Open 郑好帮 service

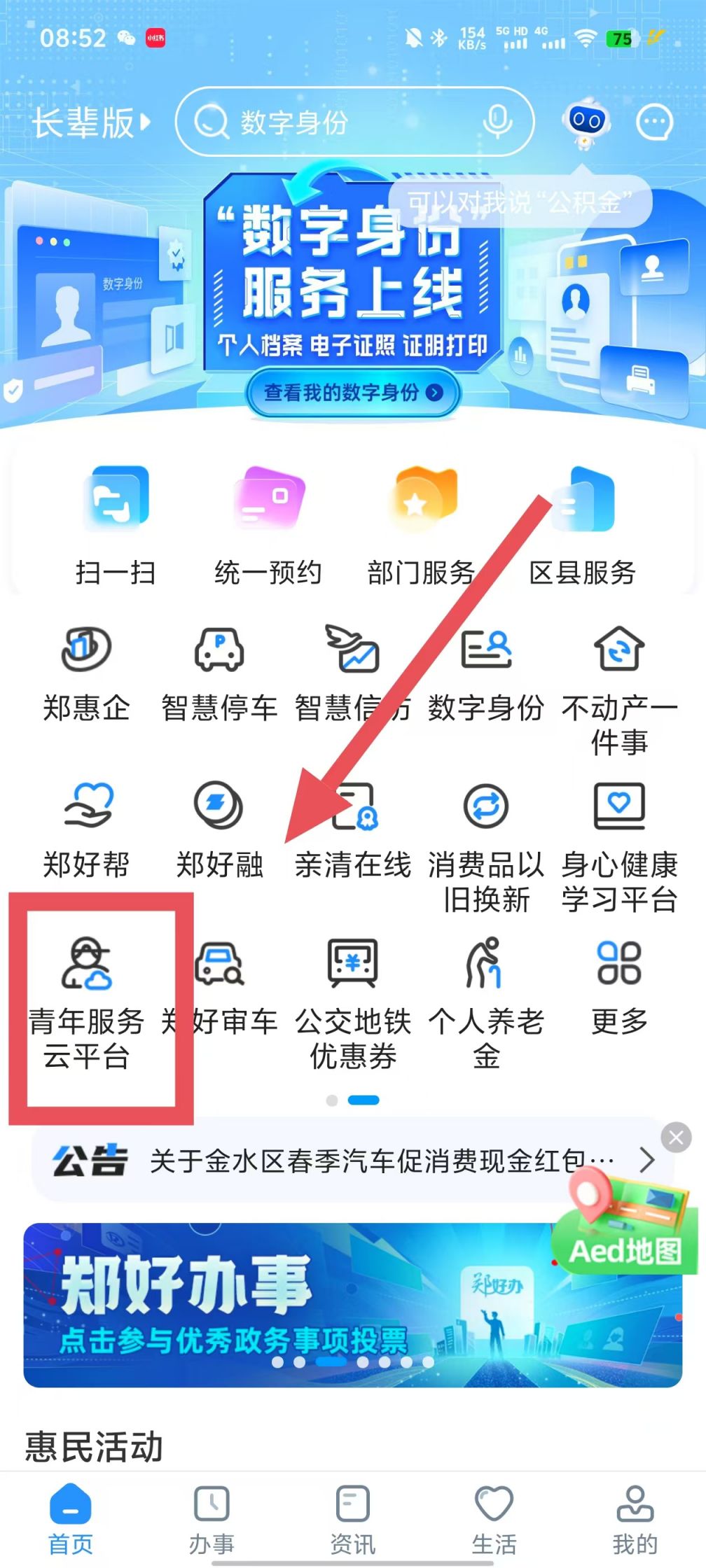point(86,829)
